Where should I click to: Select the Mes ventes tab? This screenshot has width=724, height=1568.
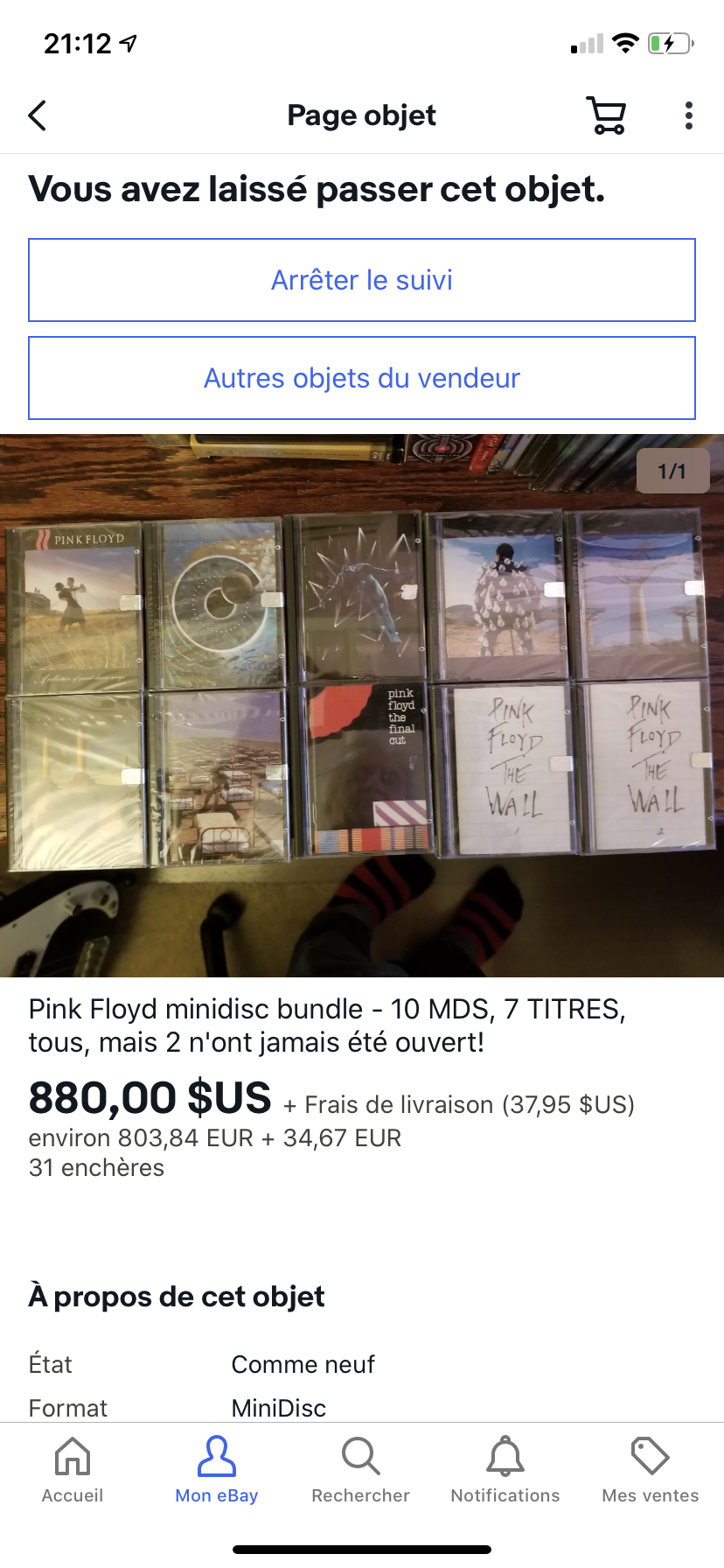(x=651, y=1470)
